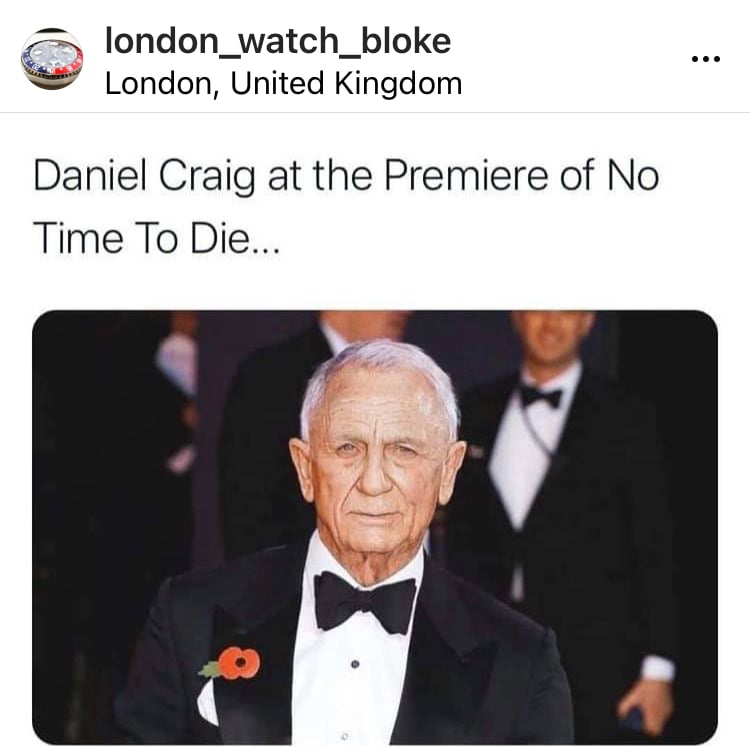The image size is (750, 747).
Task: Open london_watch_bloke's profile picture
Action: point(52,60)
